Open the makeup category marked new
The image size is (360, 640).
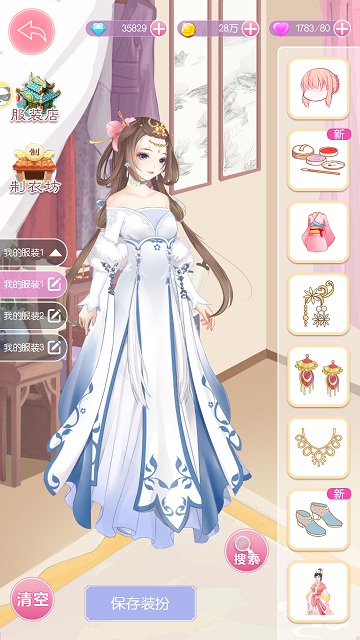pos(318,160)
